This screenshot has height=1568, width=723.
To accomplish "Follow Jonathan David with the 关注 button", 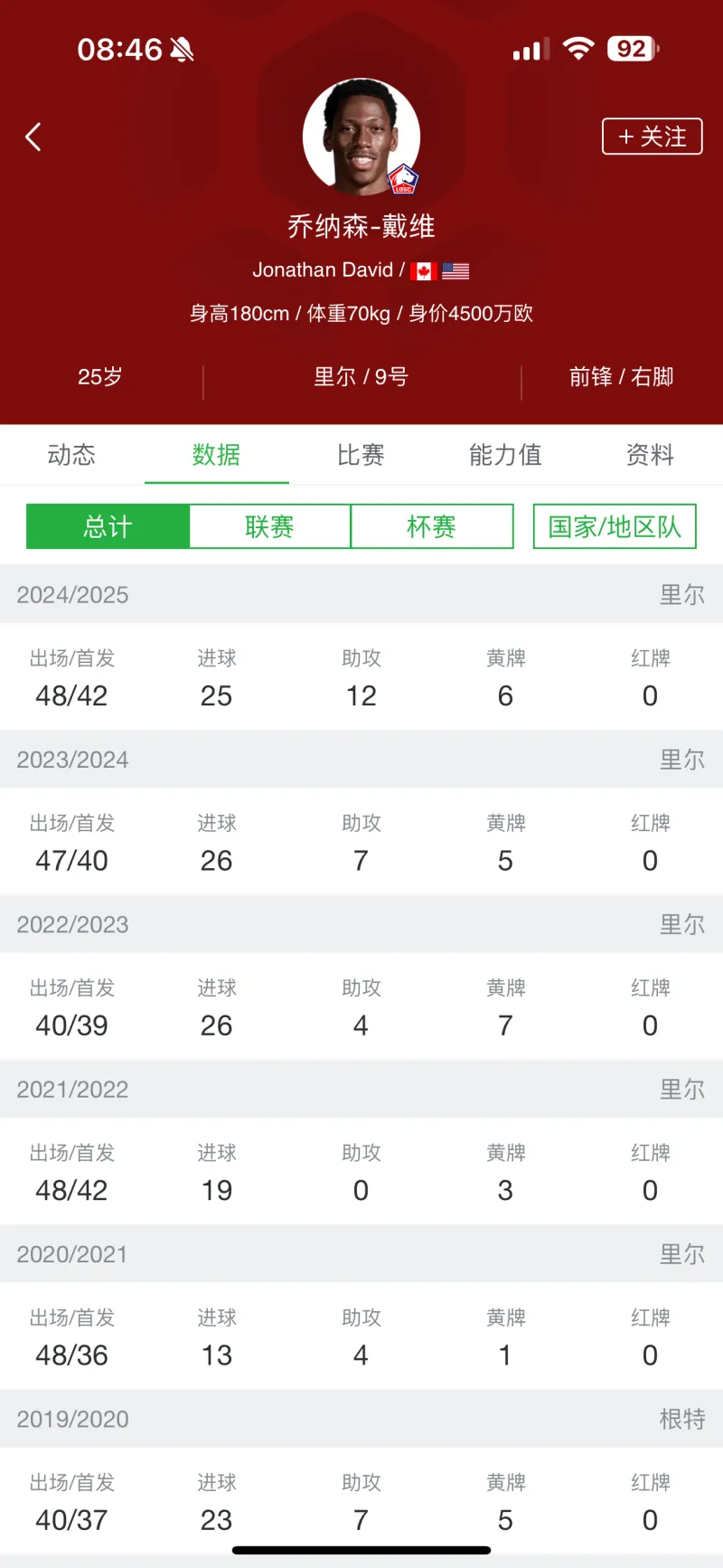I will [652, 137].
